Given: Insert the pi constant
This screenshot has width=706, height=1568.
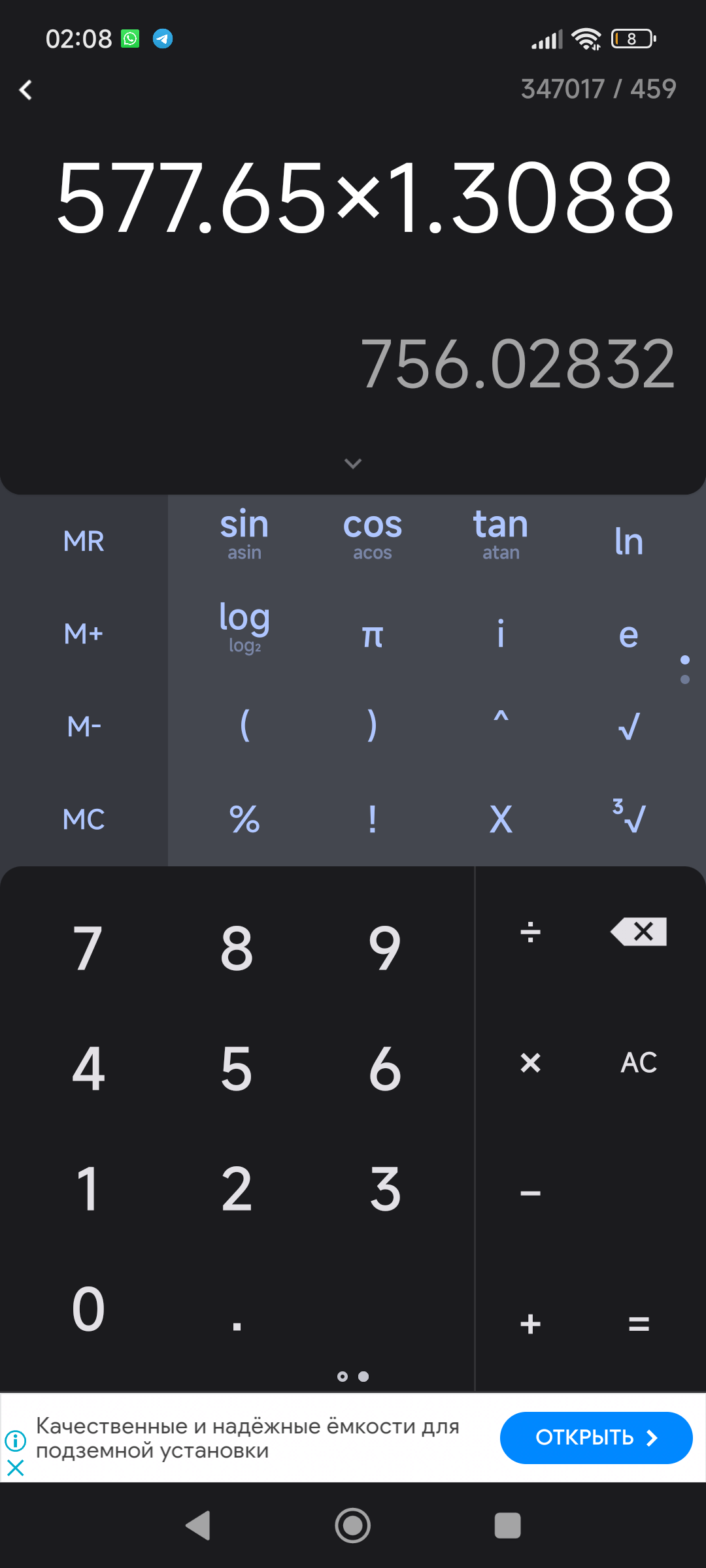Looking at the screenshot, I should pyautogui.click(x=373, y=635).
